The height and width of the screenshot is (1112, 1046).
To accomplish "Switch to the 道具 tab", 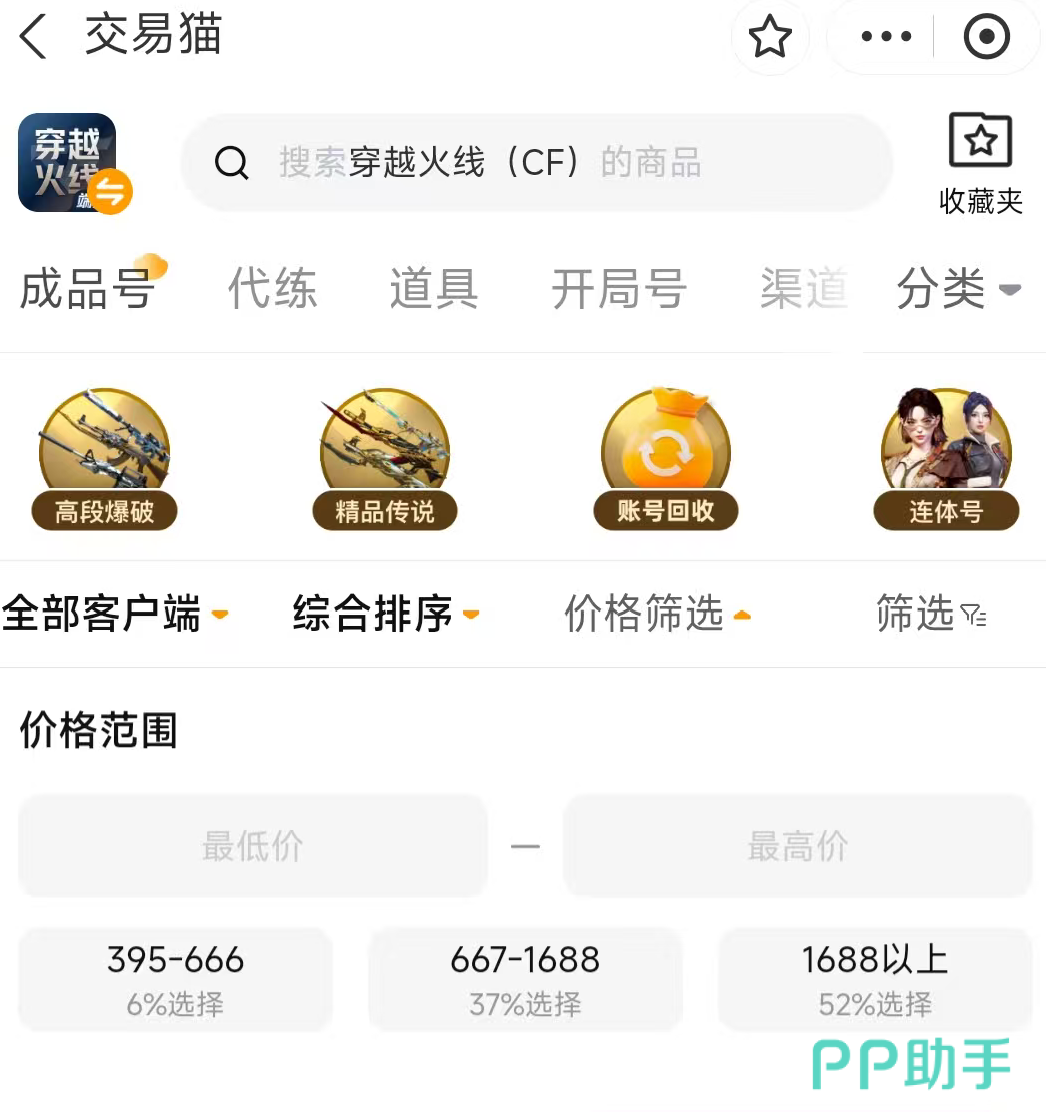I will (433, 290).
